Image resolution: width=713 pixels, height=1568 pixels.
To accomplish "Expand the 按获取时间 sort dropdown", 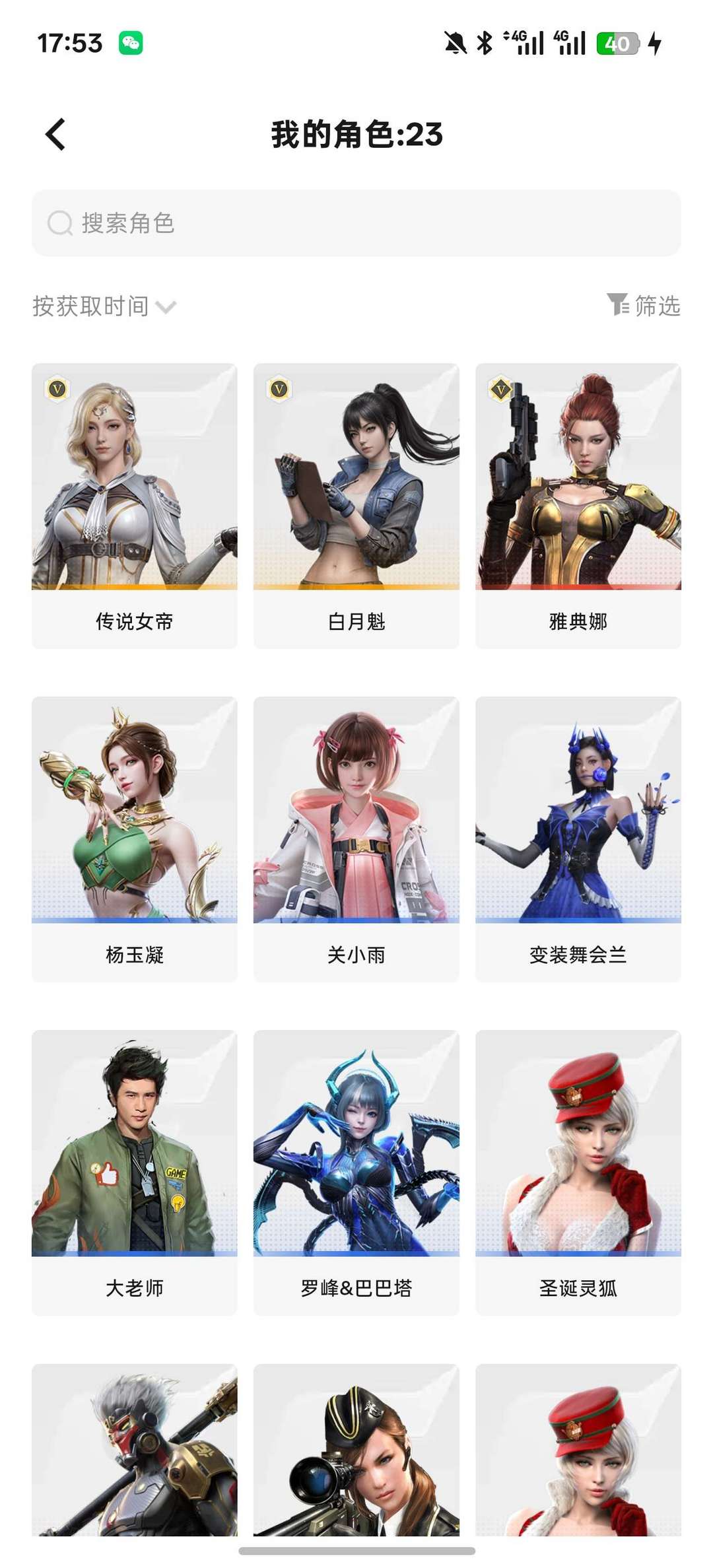I will pyautogui.click(x=104, y=306).
